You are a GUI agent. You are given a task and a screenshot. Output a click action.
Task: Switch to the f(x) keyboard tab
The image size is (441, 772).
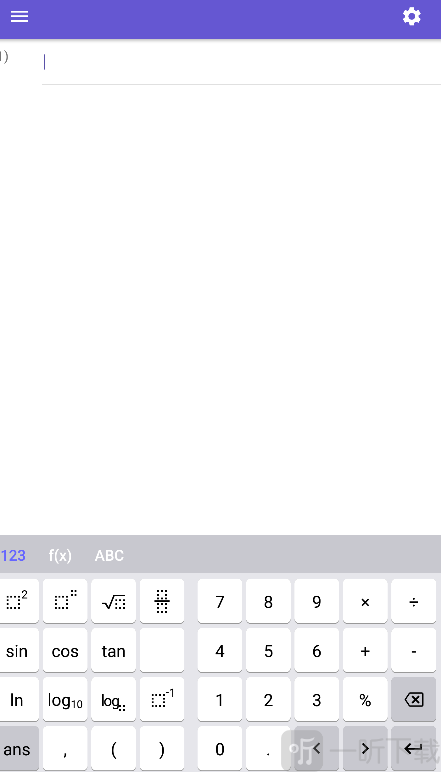(x=60, y=556)
